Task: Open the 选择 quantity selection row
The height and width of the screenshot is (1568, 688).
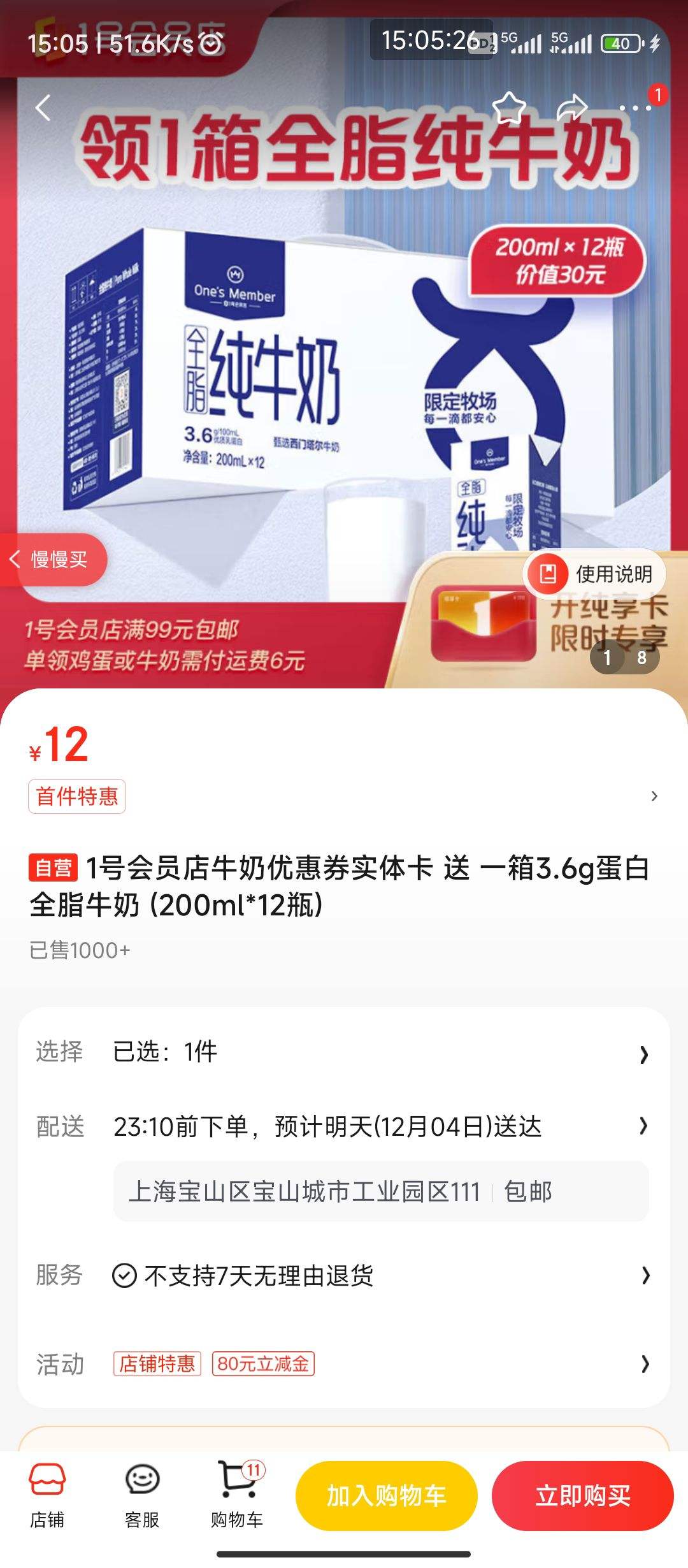Action: pyautogui.click(x=344, y=1052)
